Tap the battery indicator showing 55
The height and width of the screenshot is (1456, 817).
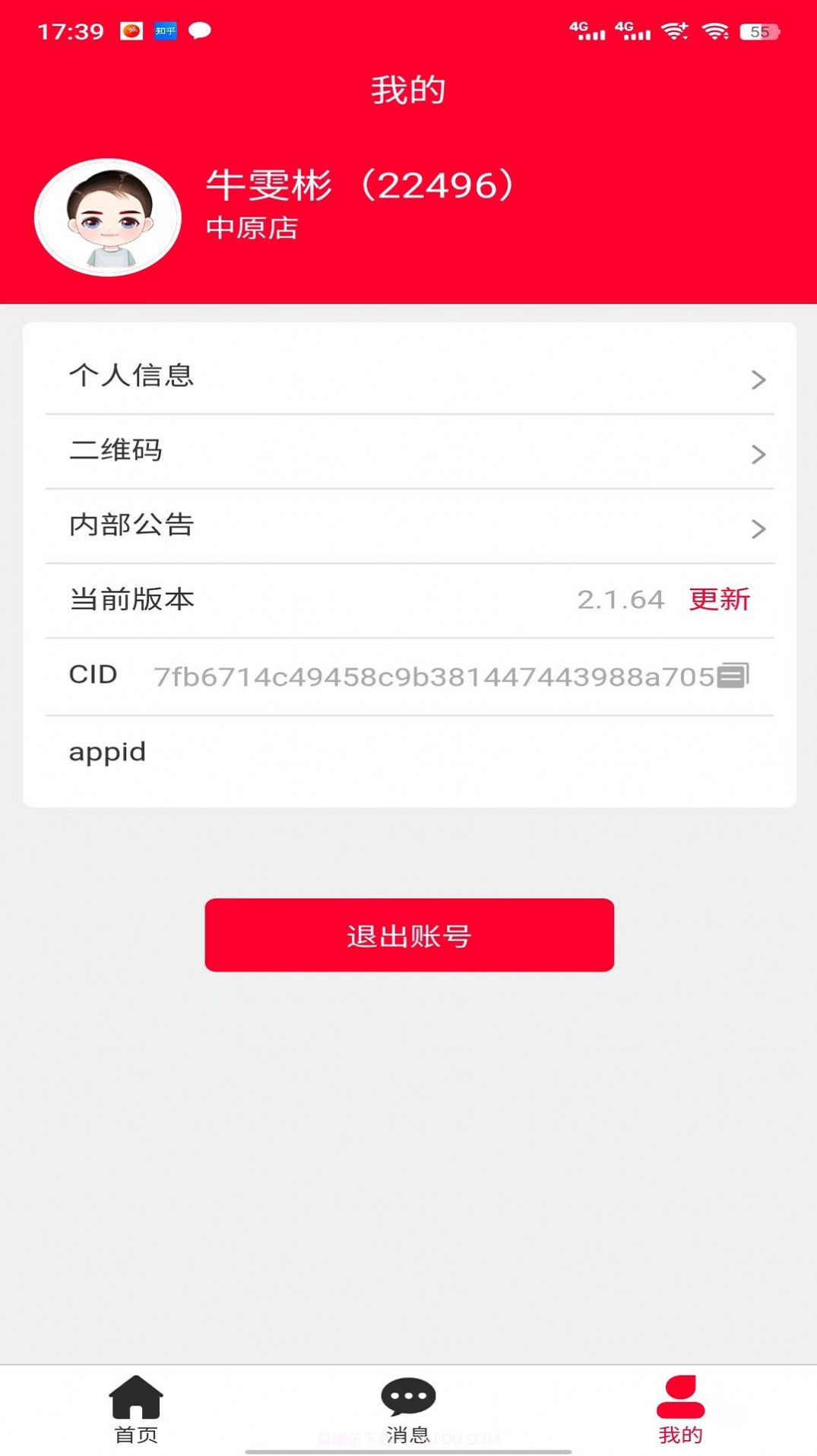coord(757,32)
